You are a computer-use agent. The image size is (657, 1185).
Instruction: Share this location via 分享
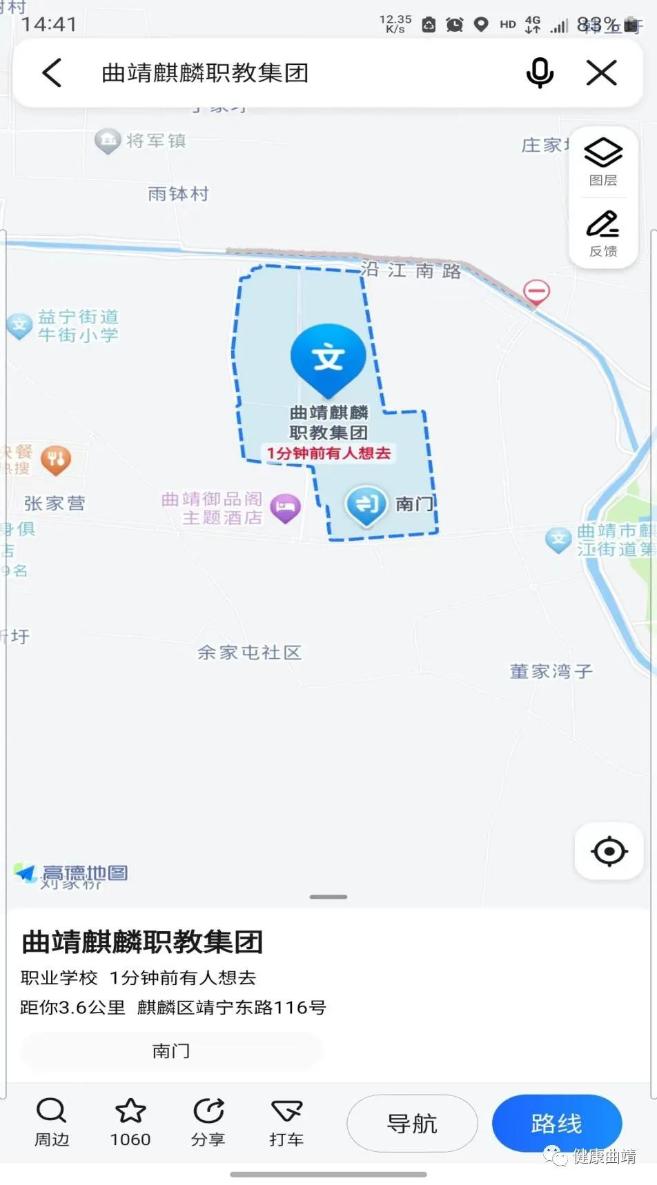[x=208, y=1121]
